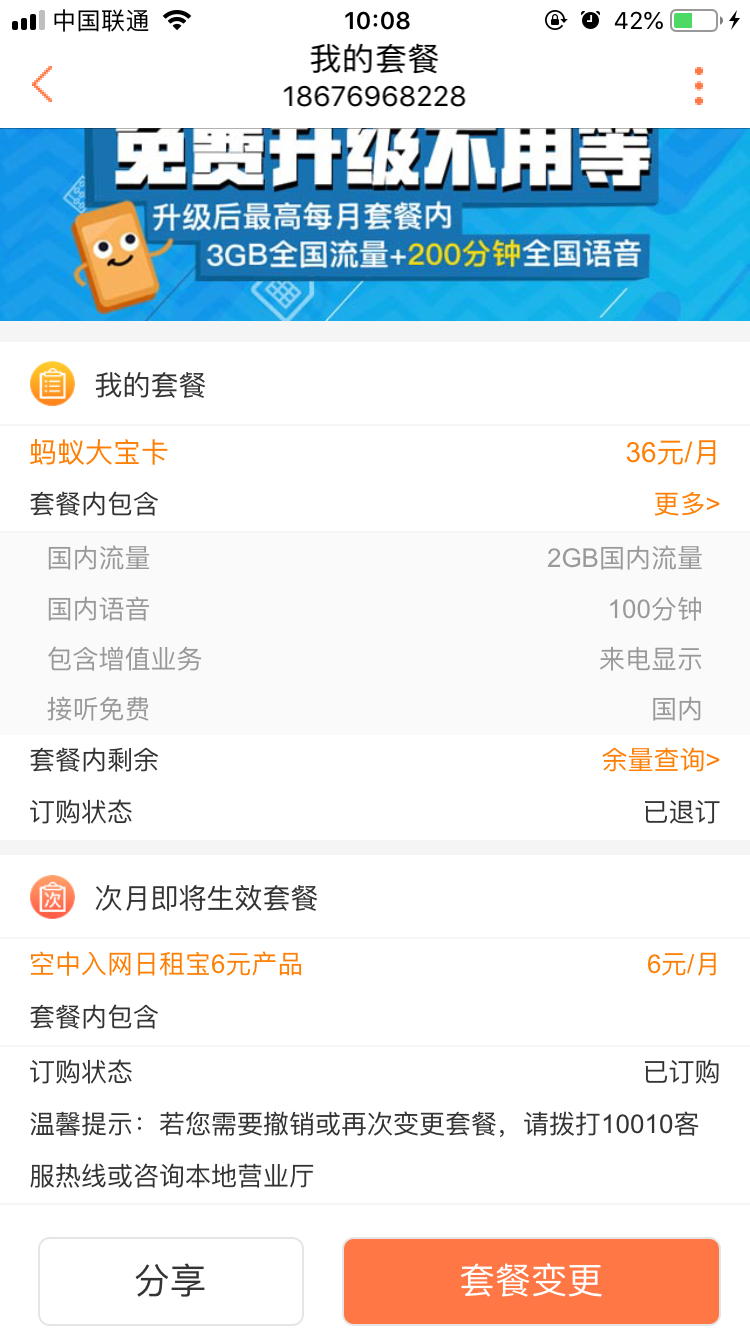Tap the 分享 button
Image resolution: width=750 pixels, height=1334 pixels.
coord(171,1280)
